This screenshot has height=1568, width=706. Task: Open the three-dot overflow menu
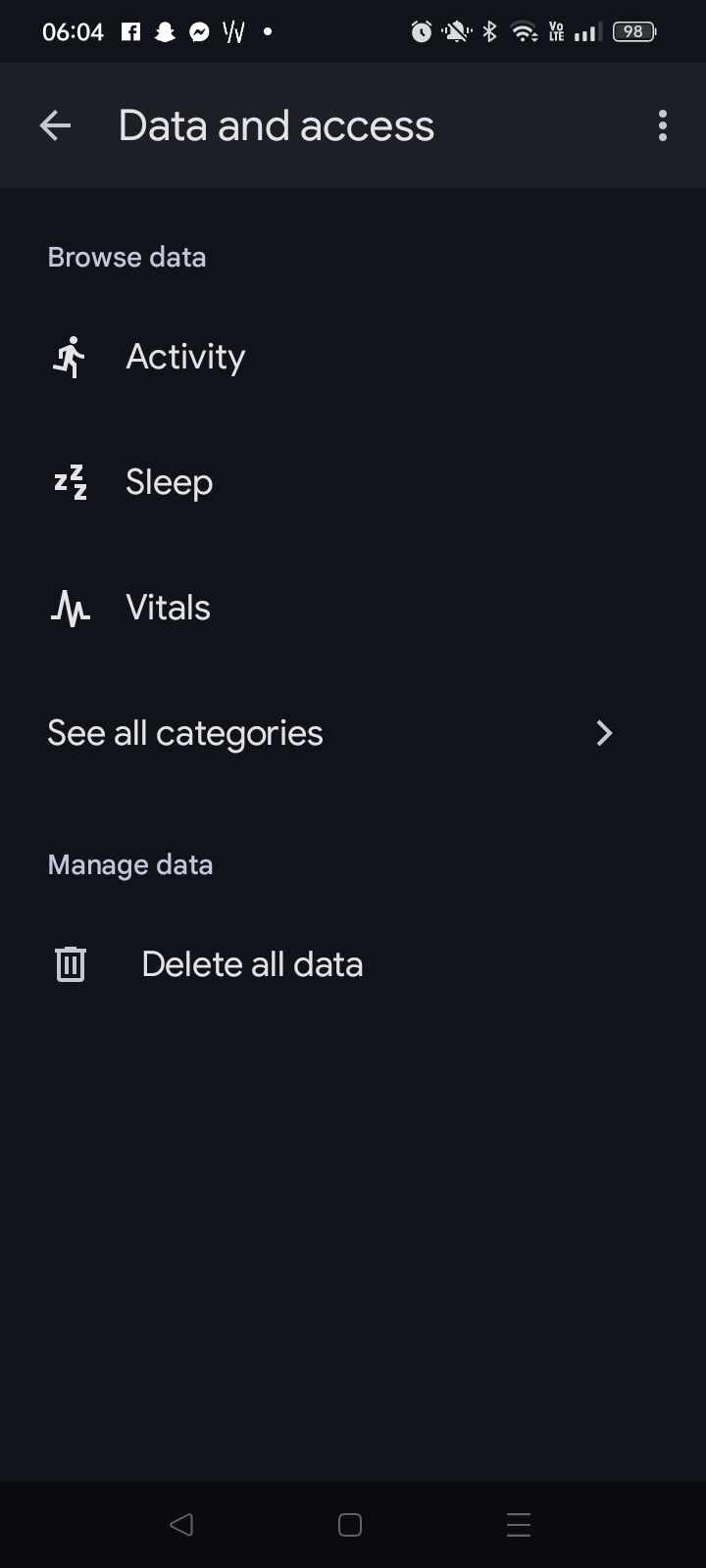coord(663,125)
